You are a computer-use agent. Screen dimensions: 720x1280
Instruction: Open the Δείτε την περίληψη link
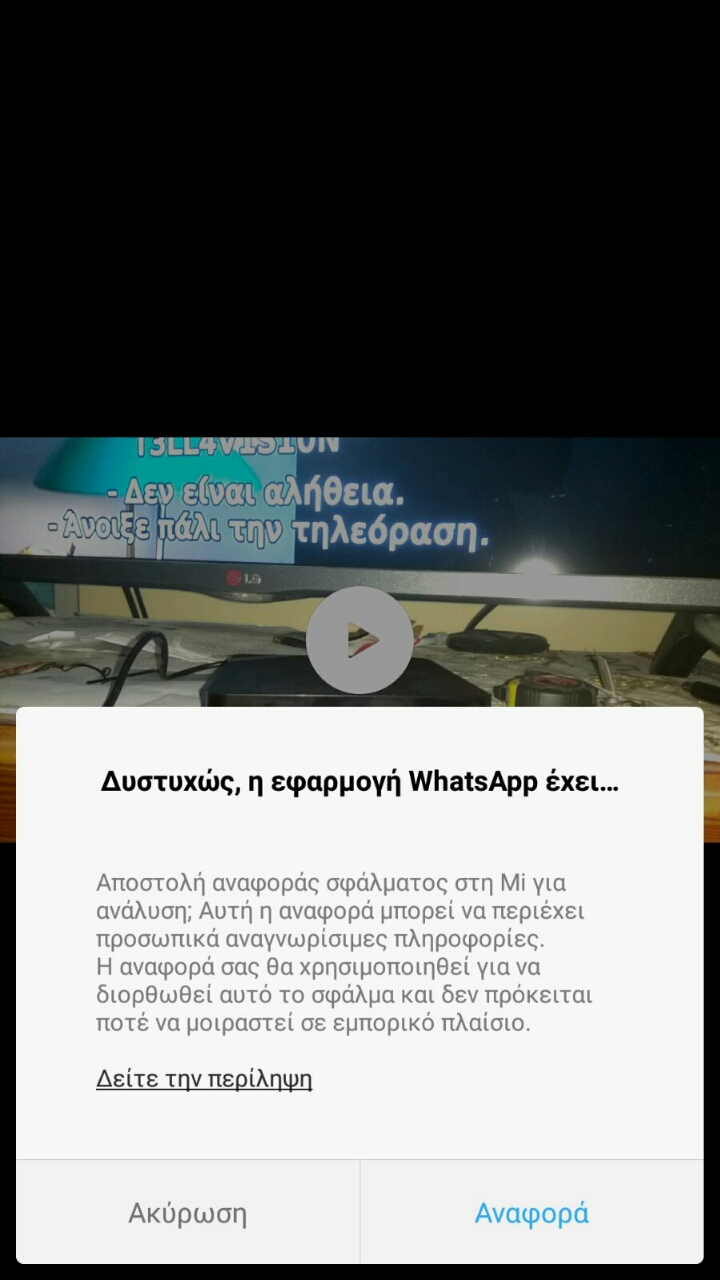204,1079
